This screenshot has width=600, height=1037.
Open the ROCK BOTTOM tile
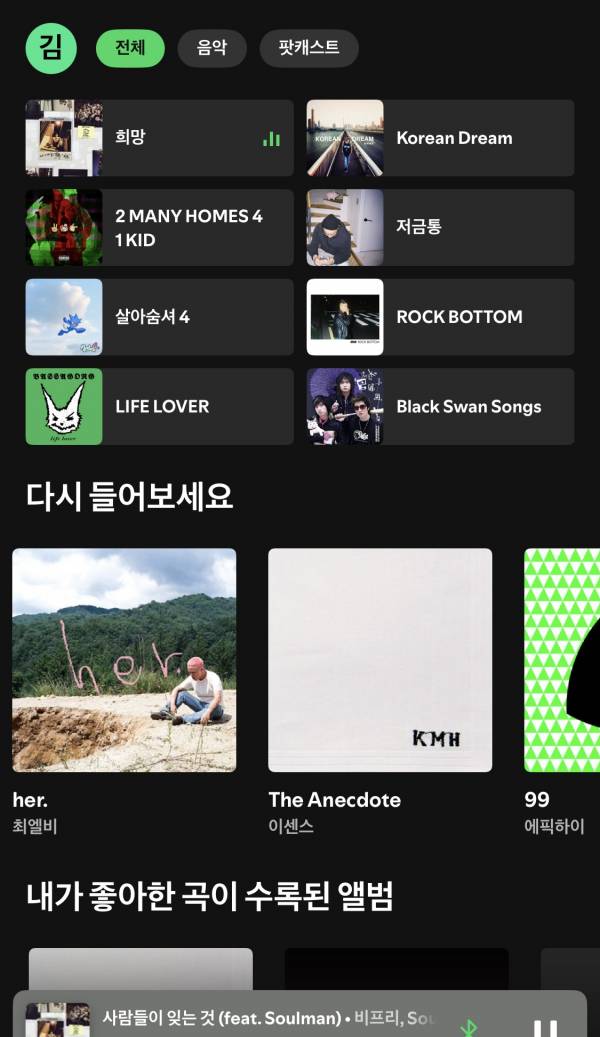(440, 317)
